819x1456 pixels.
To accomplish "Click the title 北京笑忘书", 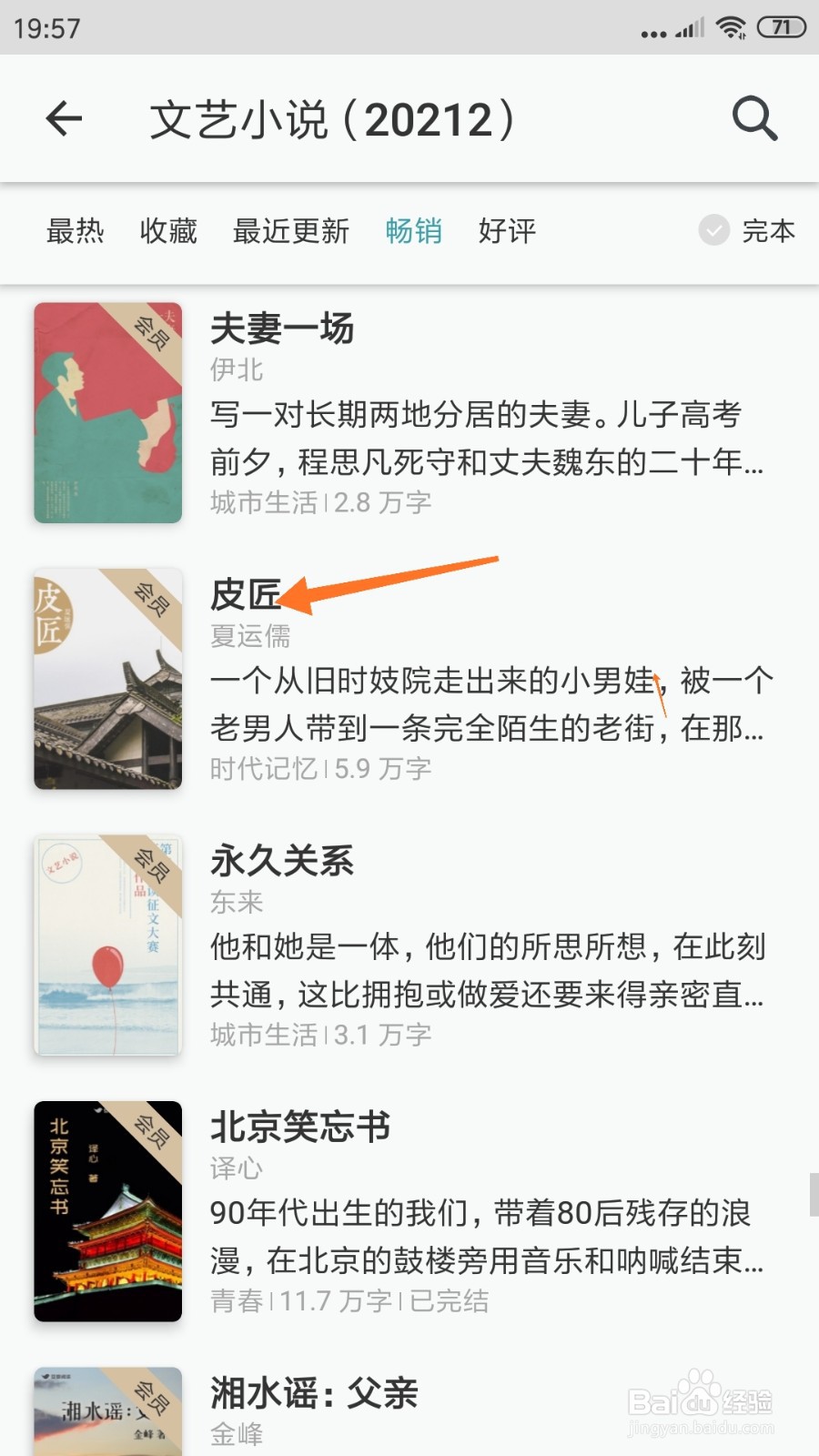I will 300,1127.
